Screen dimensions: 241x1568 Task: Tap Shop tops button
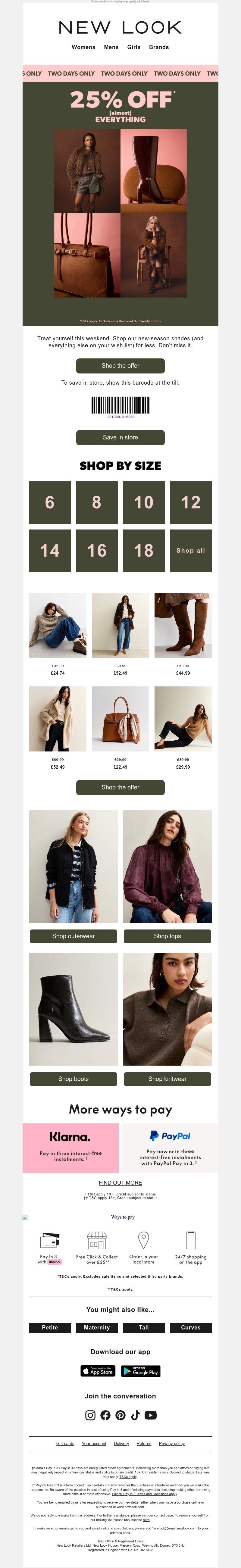pos(167,936)
